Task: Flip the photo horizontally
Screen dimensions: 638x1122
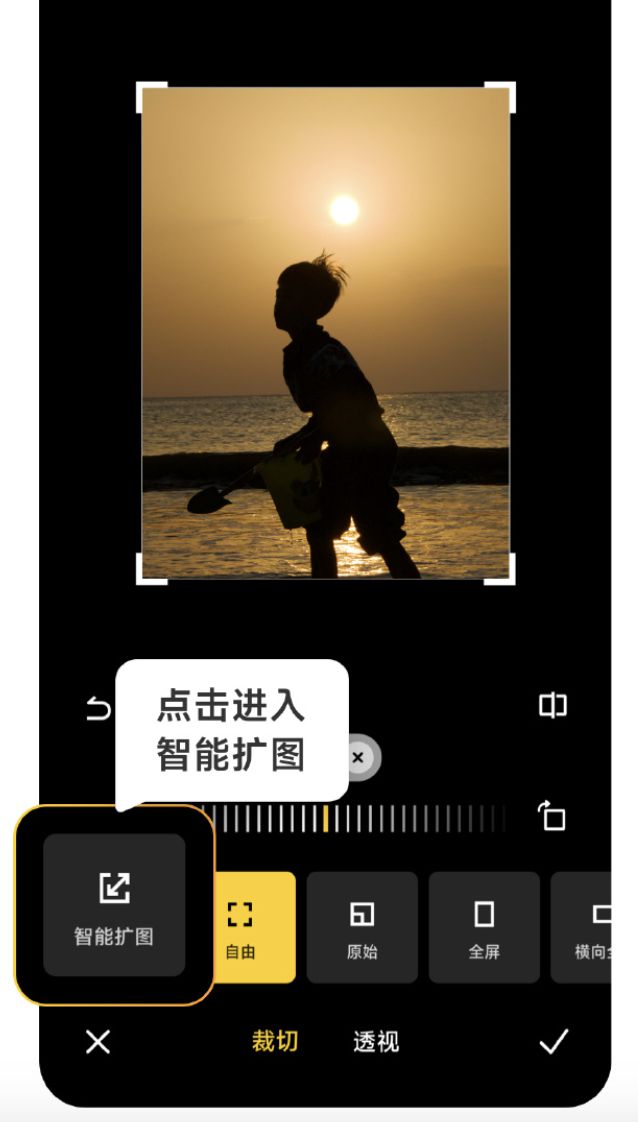Action: pos(552,706)
